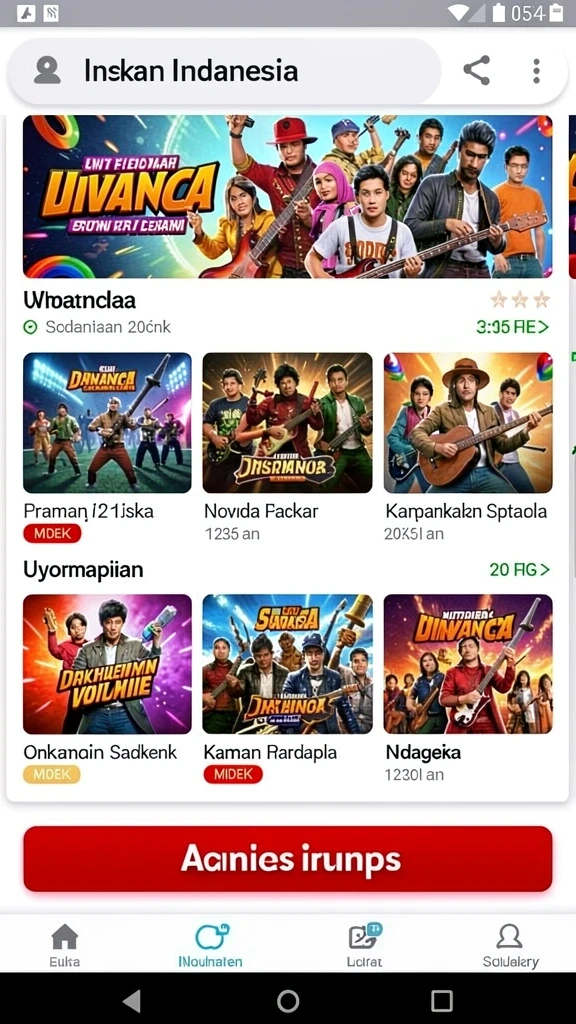Viewport: 576px width, 1024px height.
Task: Switch to the Licirat tab
Action: (364, 946)
